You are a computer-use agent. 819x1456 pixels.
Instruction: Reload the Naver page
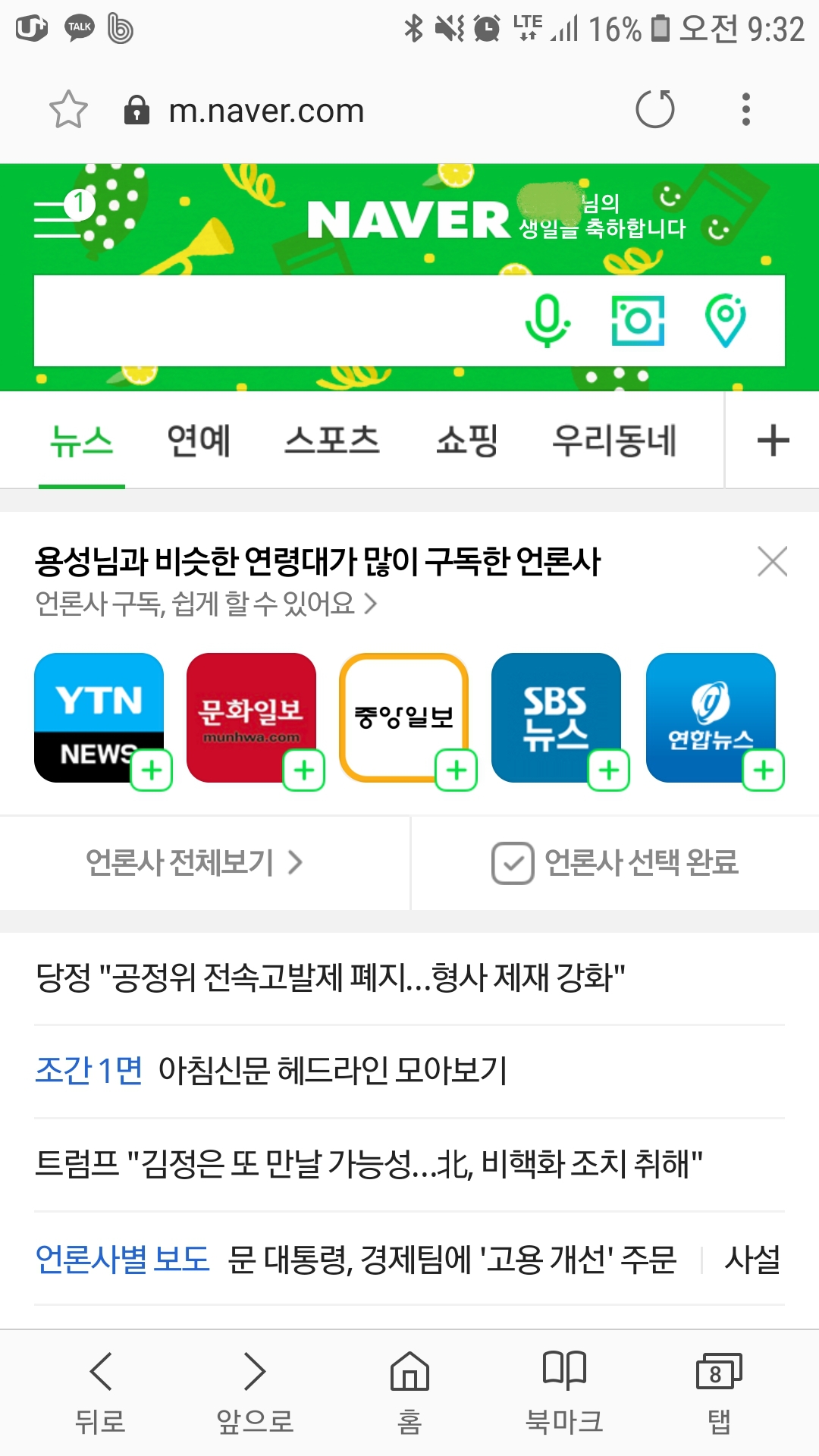click(655, 109)
